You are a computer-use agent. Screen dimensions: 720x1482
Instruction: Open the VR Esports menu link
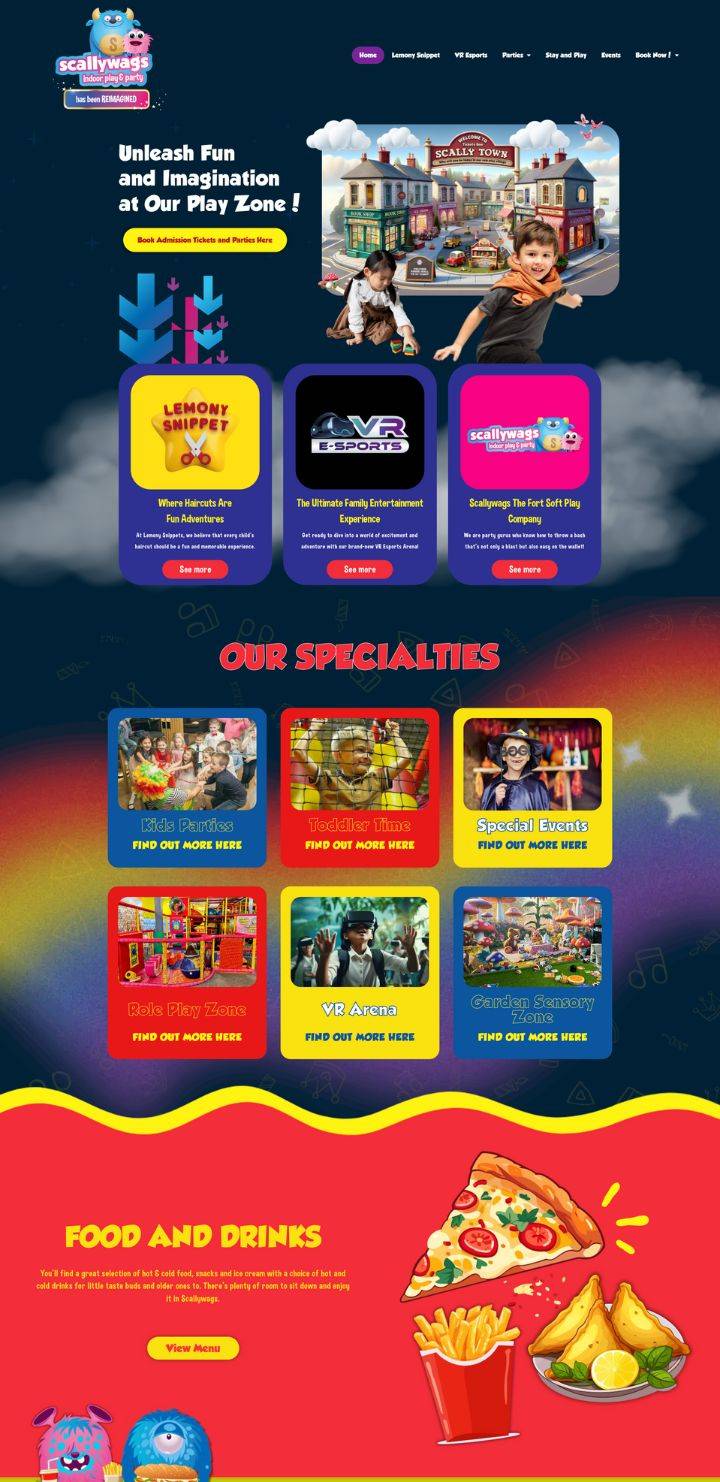point(470,55)
